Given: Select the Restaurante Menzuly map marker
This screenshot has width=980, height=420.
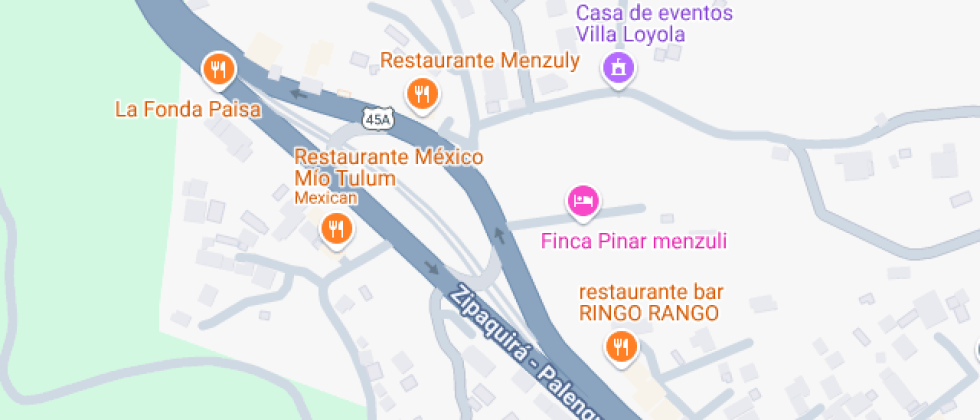Looking at the screenshot, I should (x=422, y=94).
